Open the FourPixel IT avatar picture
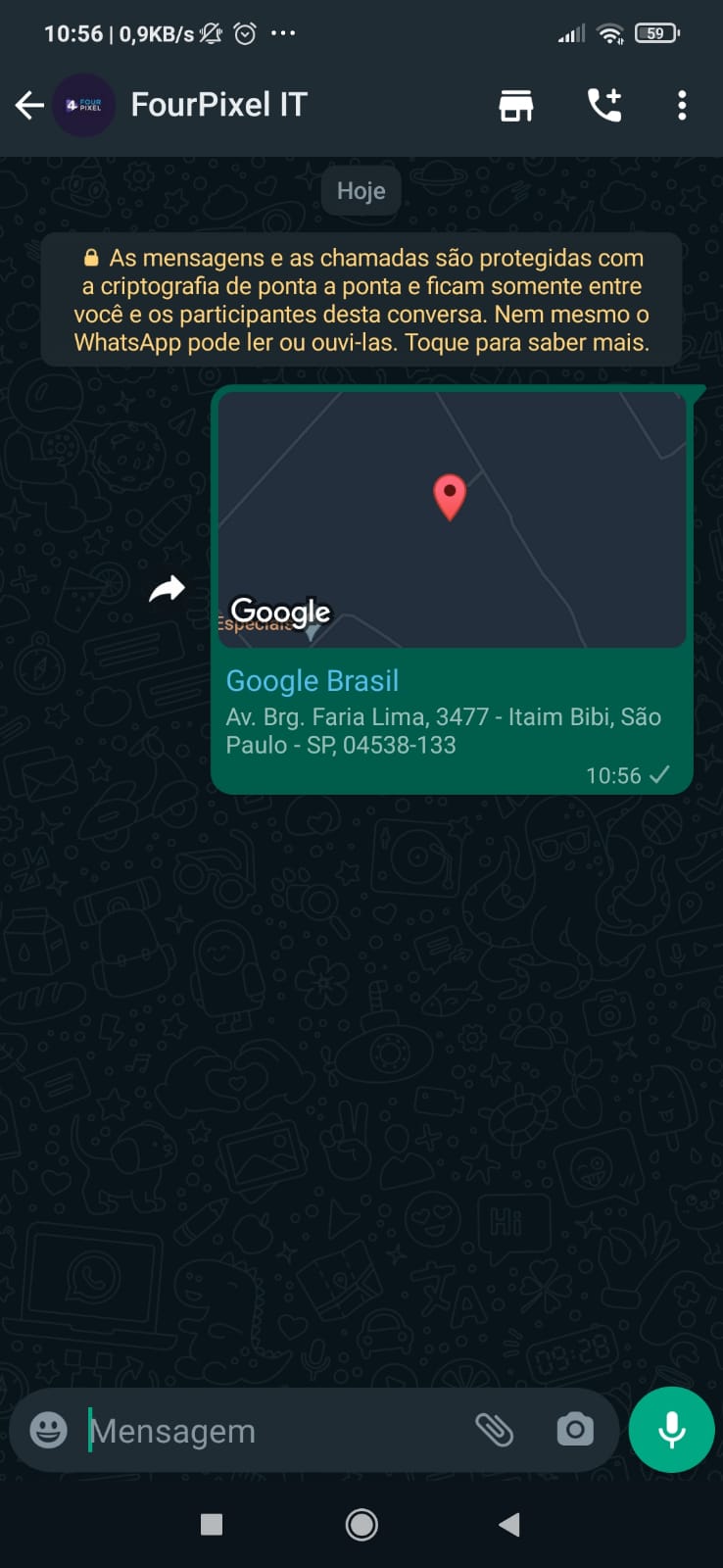This screenshot has height=1568, width=723. coord(84,105)
